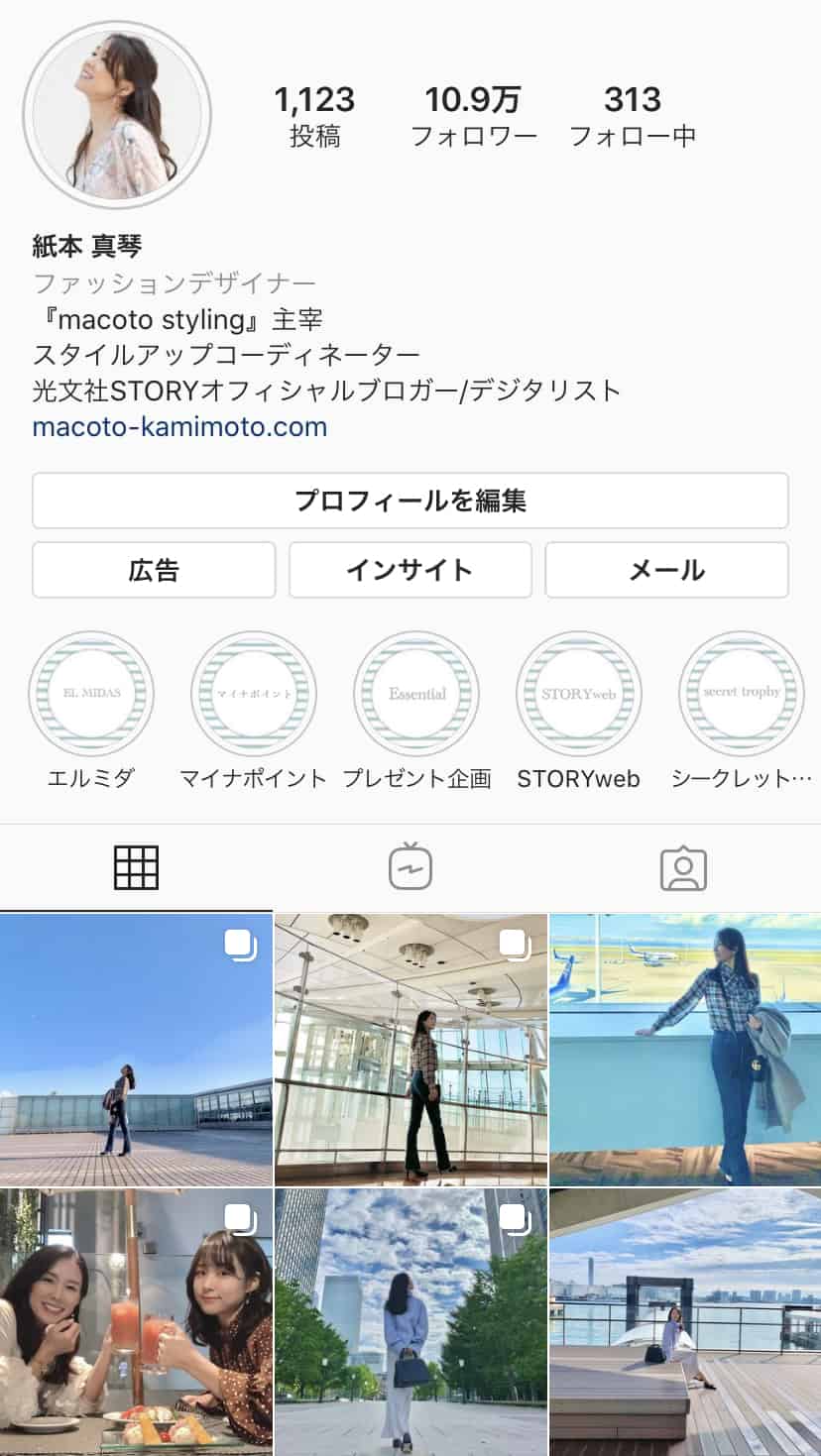Open インサイト analytics
Viewport: 821px width, 1456px height.
410,570
